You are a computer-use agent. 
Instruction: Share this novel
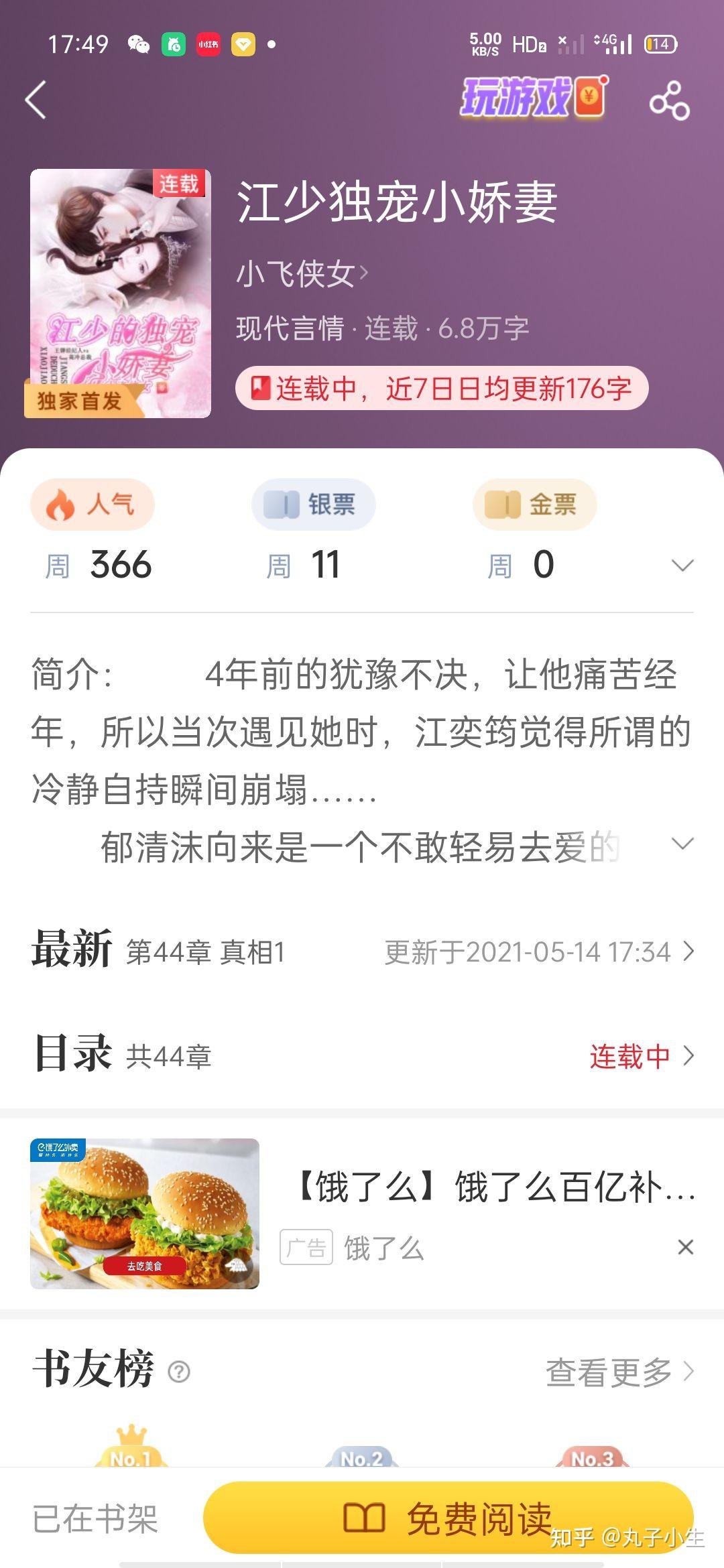point(669,101)
